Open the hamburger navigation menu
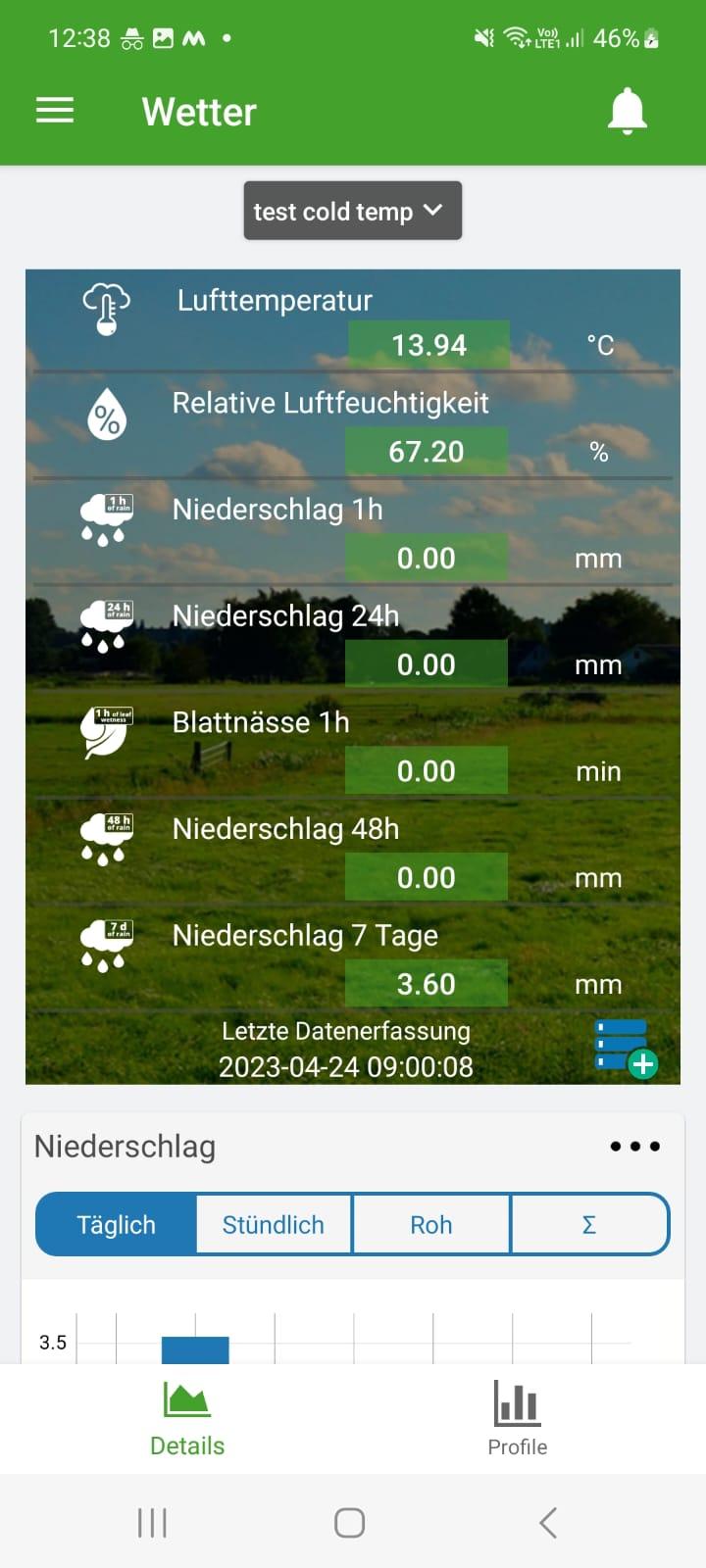The image size is (706, 1568). tap(55, 111)
